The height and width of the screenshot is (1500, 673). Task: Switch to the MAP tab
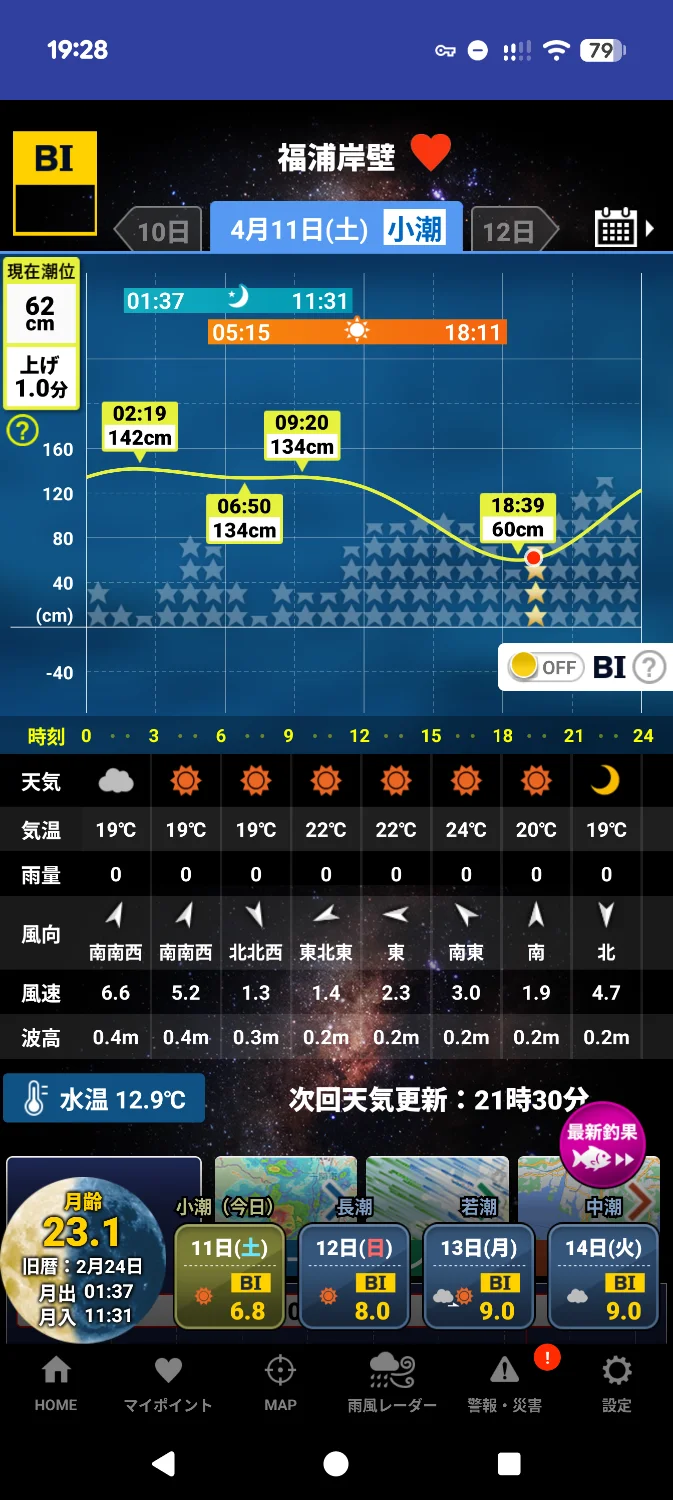(x=280, y=1384)
